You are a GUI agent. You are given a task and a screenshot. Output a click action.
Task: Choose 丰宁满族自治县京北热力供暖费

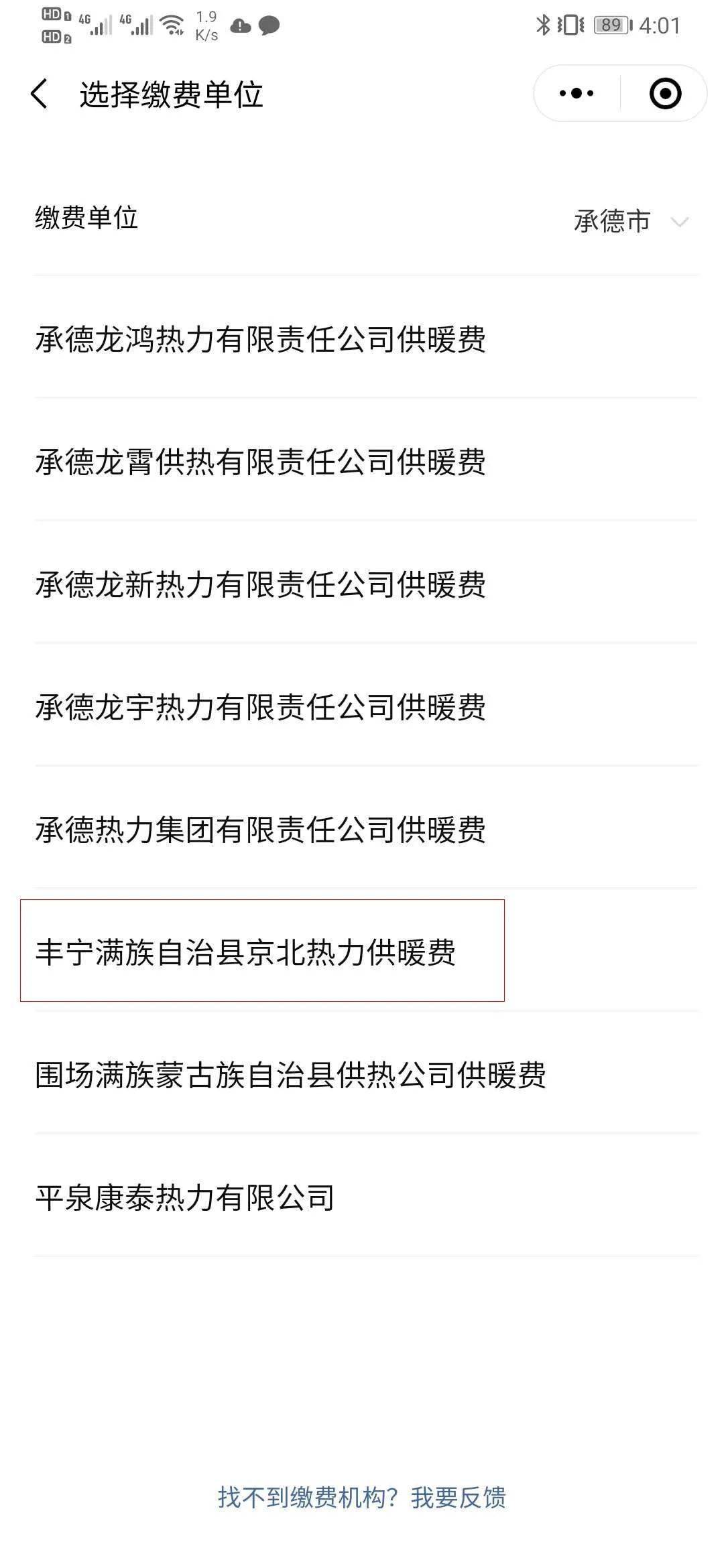(246, 952)
